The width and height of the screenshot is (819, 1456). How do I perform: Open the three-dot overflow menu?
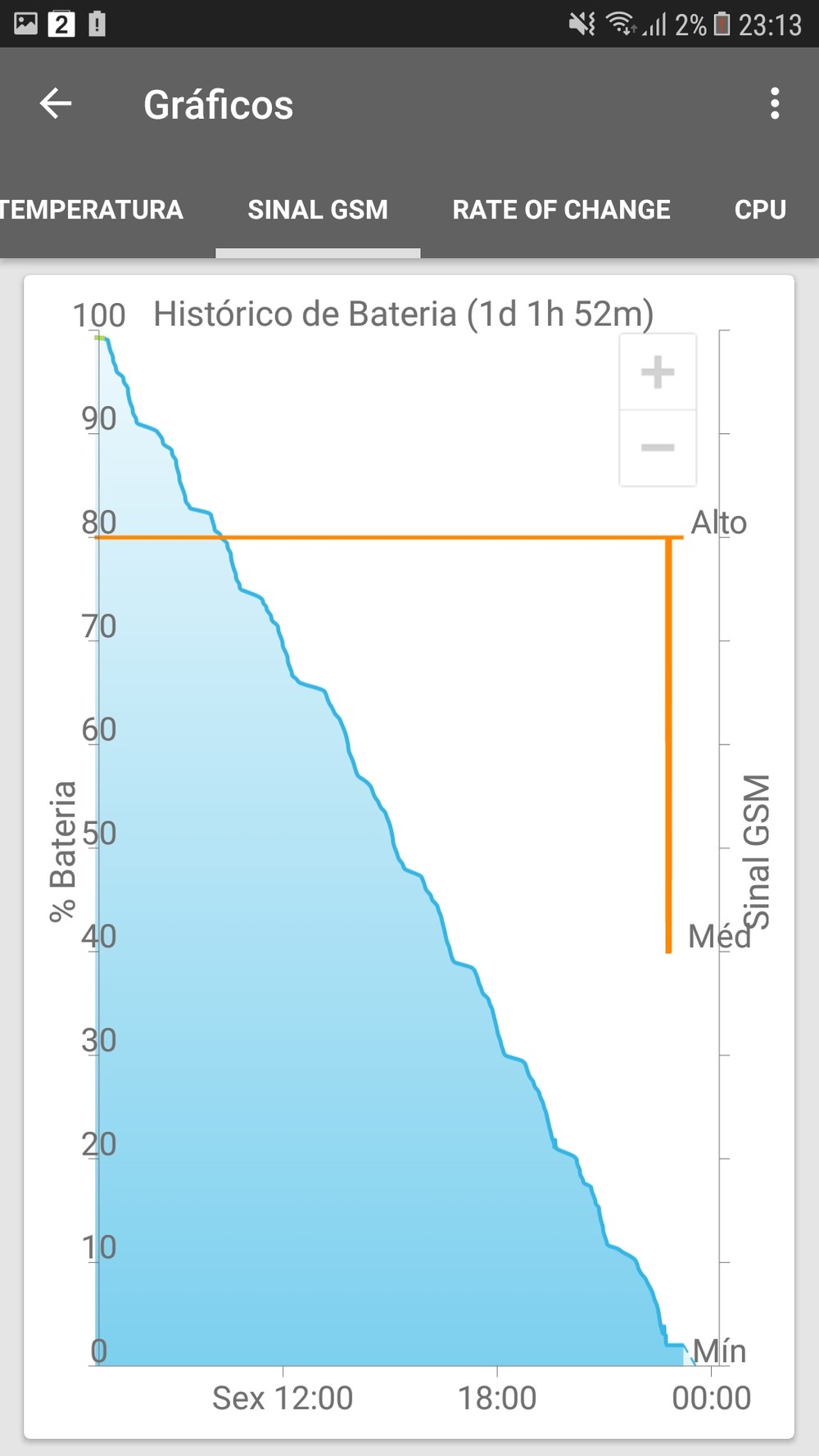click(774, 104)
